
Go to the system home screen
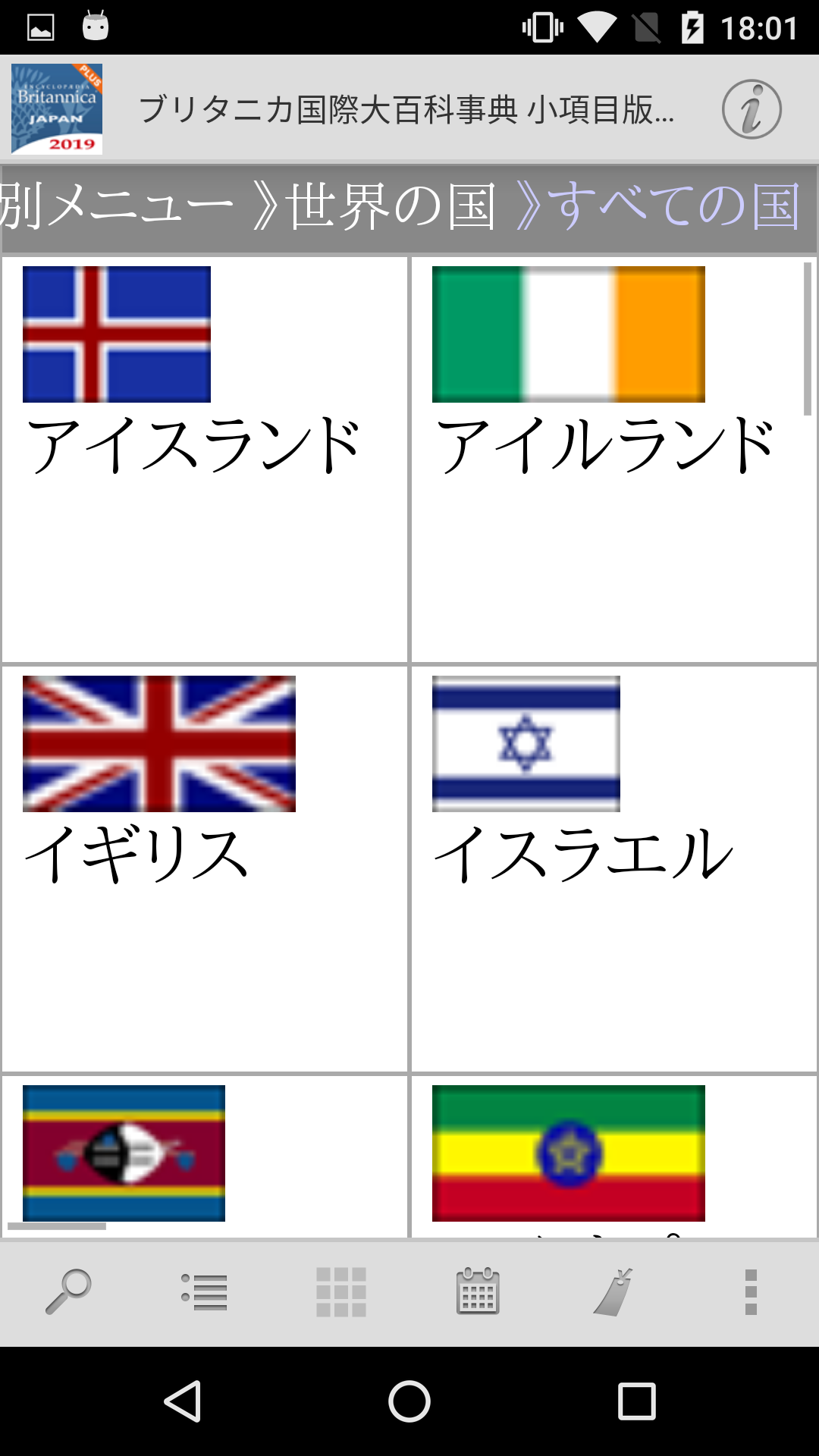point(409,1401)
